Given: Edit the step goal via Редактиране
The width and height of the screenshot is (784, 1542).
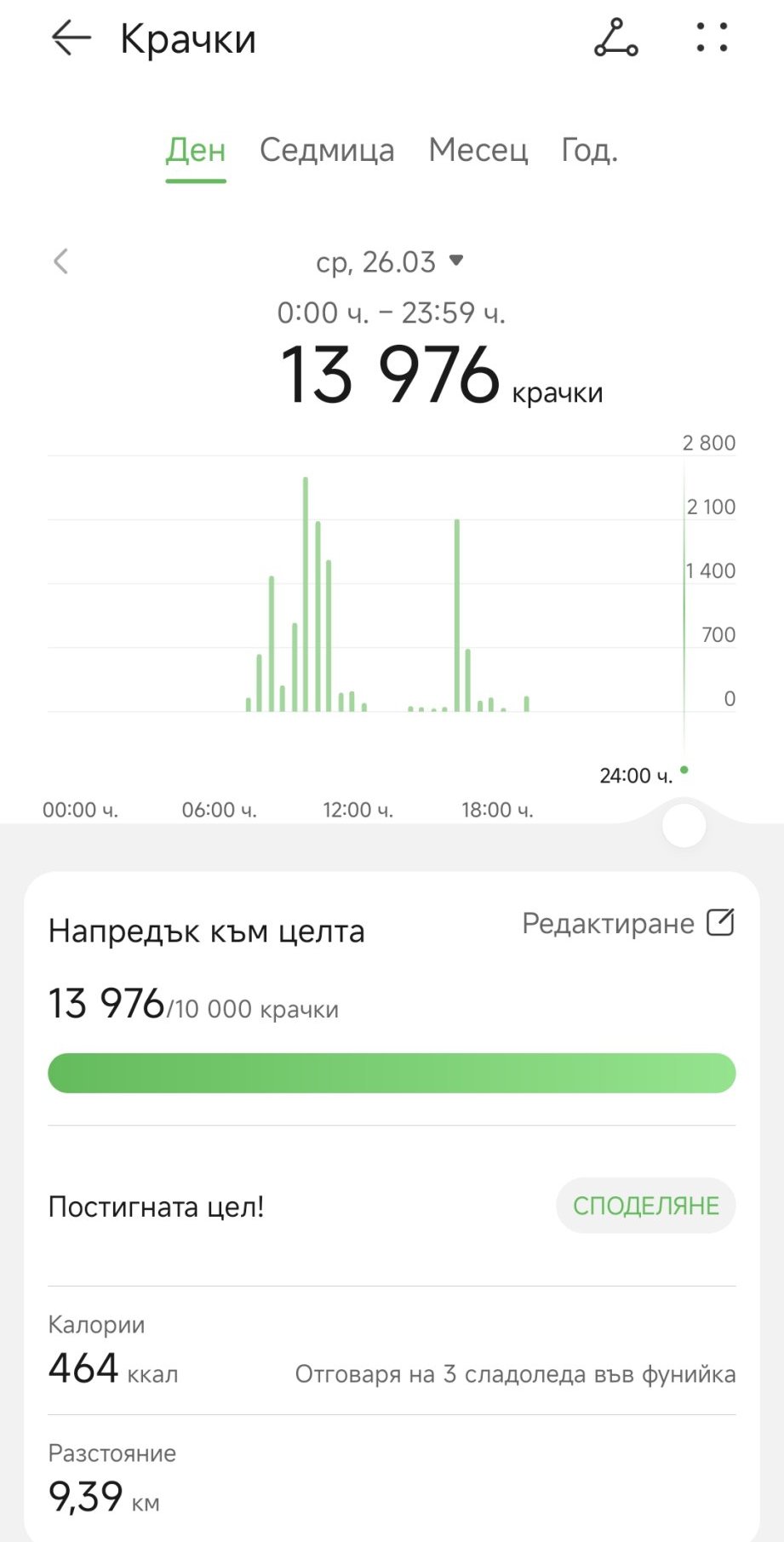Looking at the screenshot, I should 627,923.
